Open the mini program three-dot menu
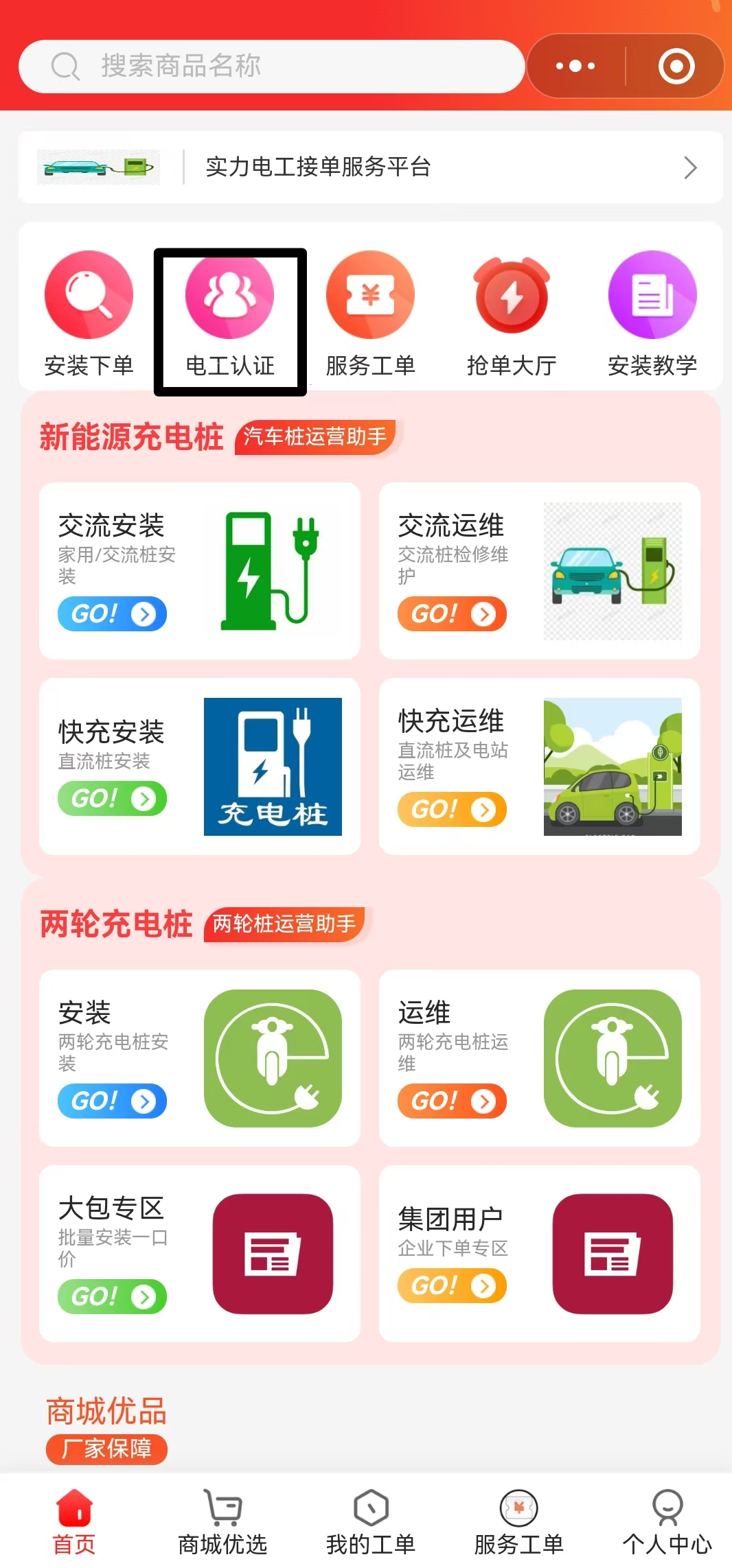Screen dimensions: 732x1568 click(575, 67)
